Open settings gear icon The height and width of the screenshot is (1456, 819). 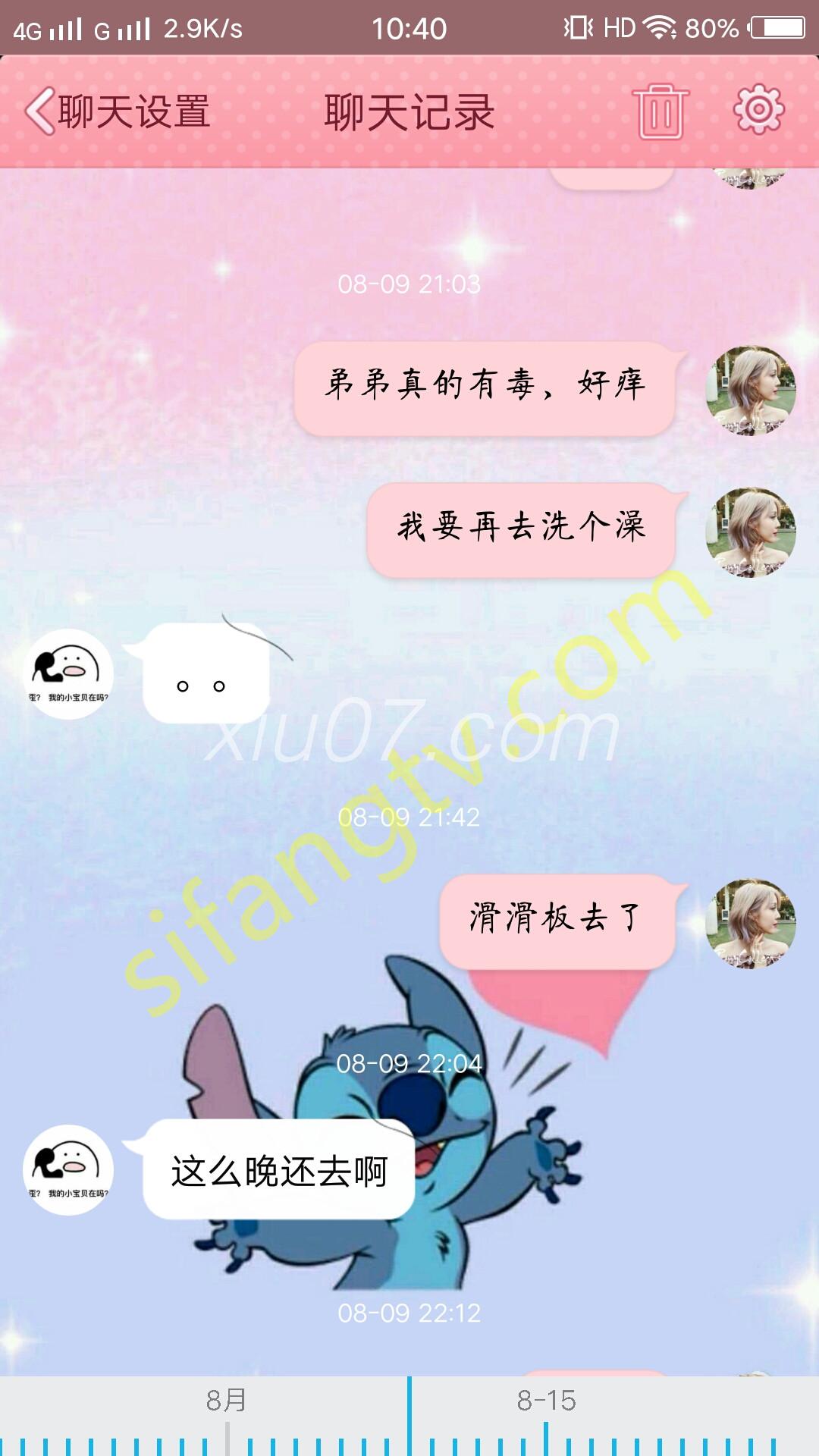coord(758,110)
